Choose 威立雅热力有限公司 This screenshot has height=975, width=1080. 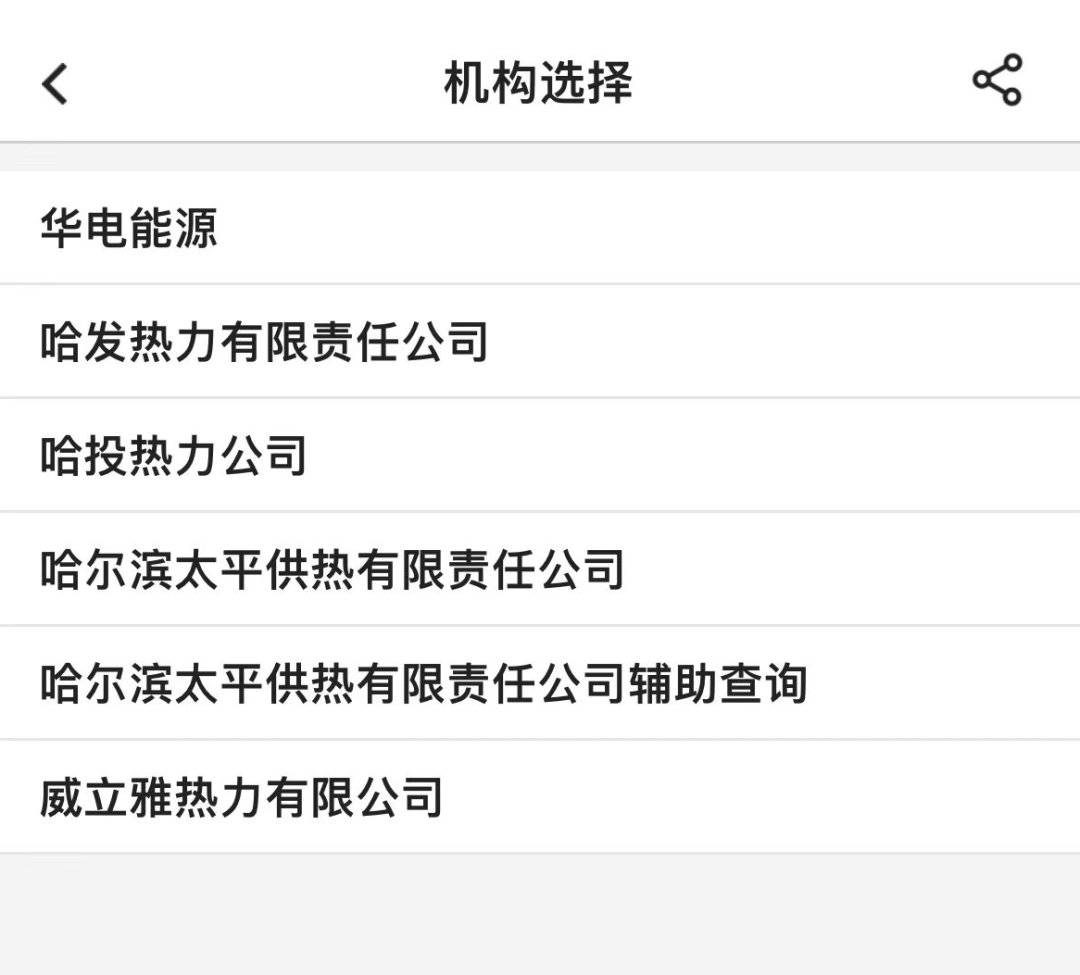(x=242, y=798)
